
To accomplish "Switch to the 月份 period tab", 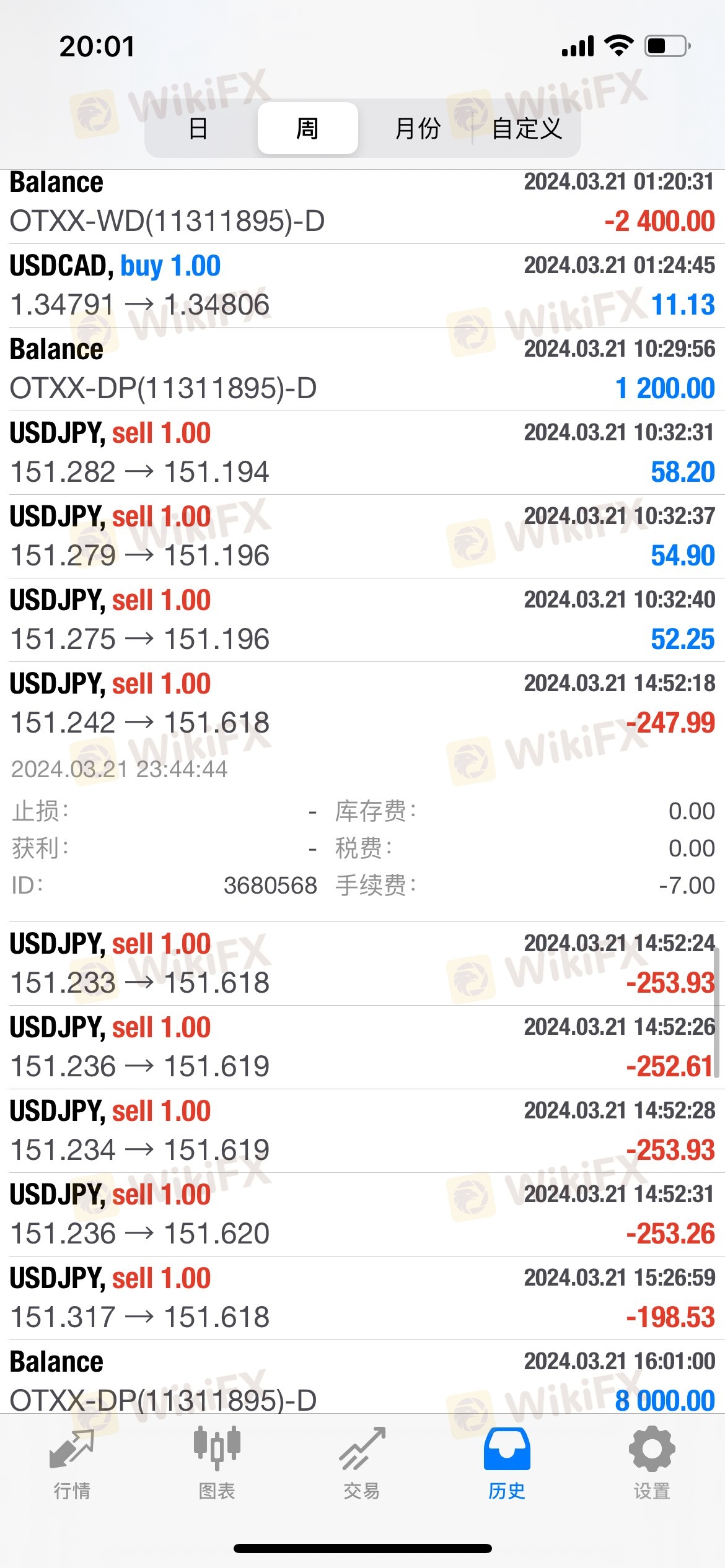I will point(417,128).
